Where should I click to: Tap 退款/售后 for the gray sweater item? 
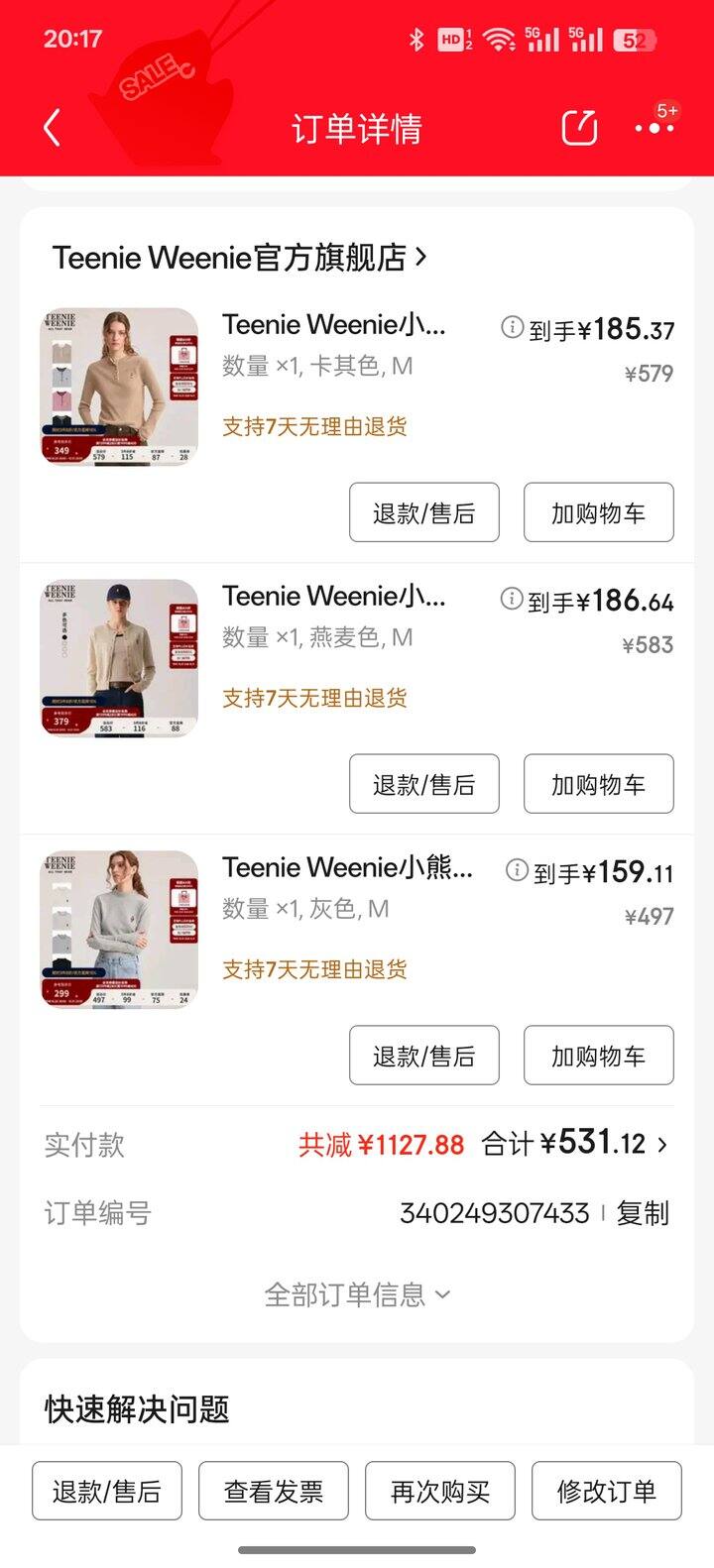[x=423, y=1055]
